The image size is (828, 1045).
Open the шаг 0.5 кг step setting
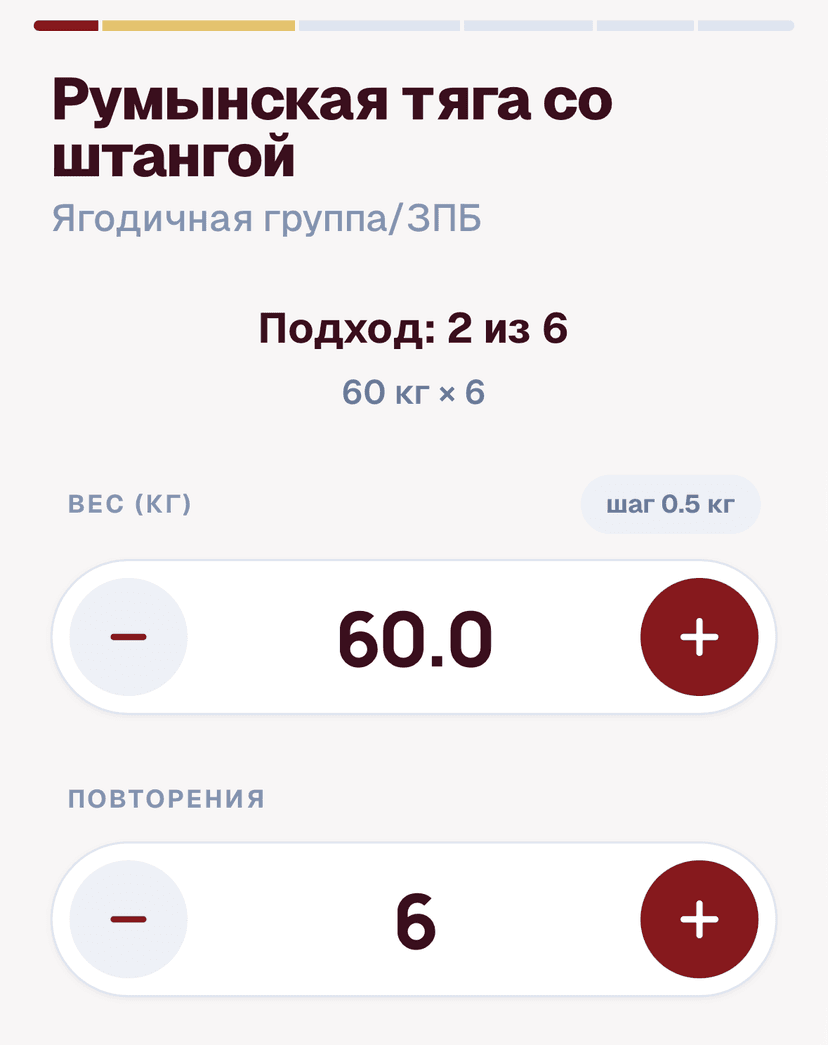pos(670,504)
